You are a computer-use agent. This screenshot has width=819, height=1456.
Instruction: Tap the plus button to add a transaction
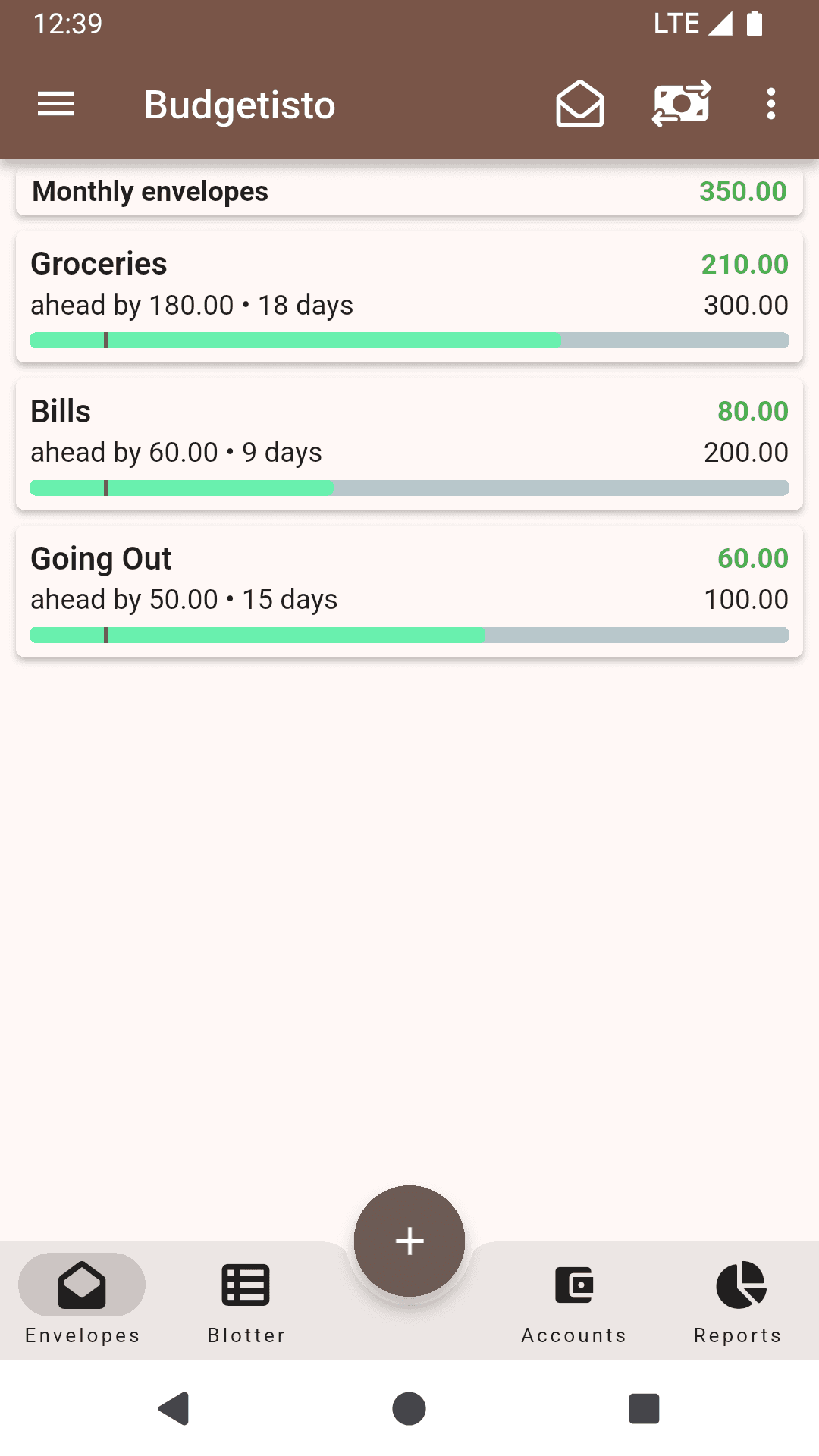(x=409, y=1240)
